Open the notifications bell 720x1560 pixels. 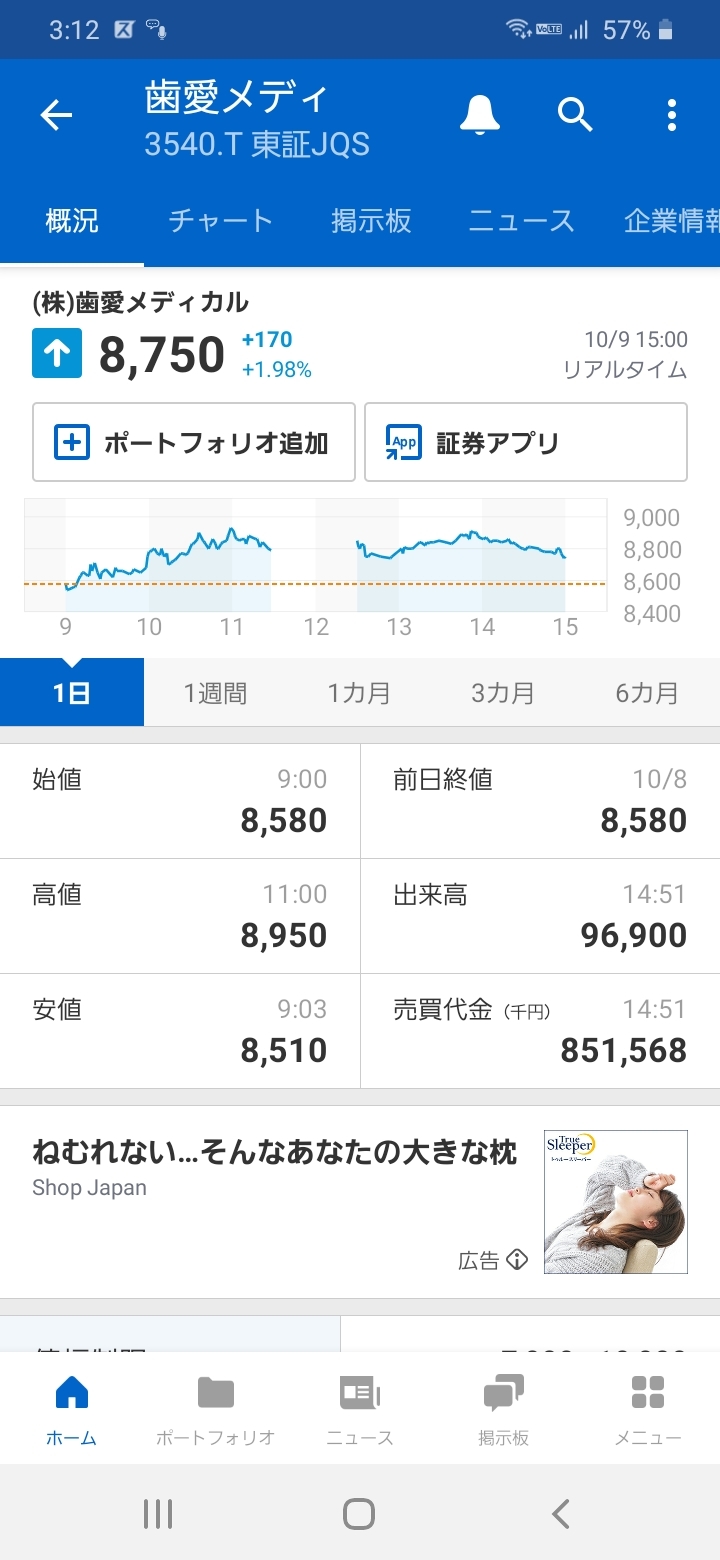click(479, 116)
